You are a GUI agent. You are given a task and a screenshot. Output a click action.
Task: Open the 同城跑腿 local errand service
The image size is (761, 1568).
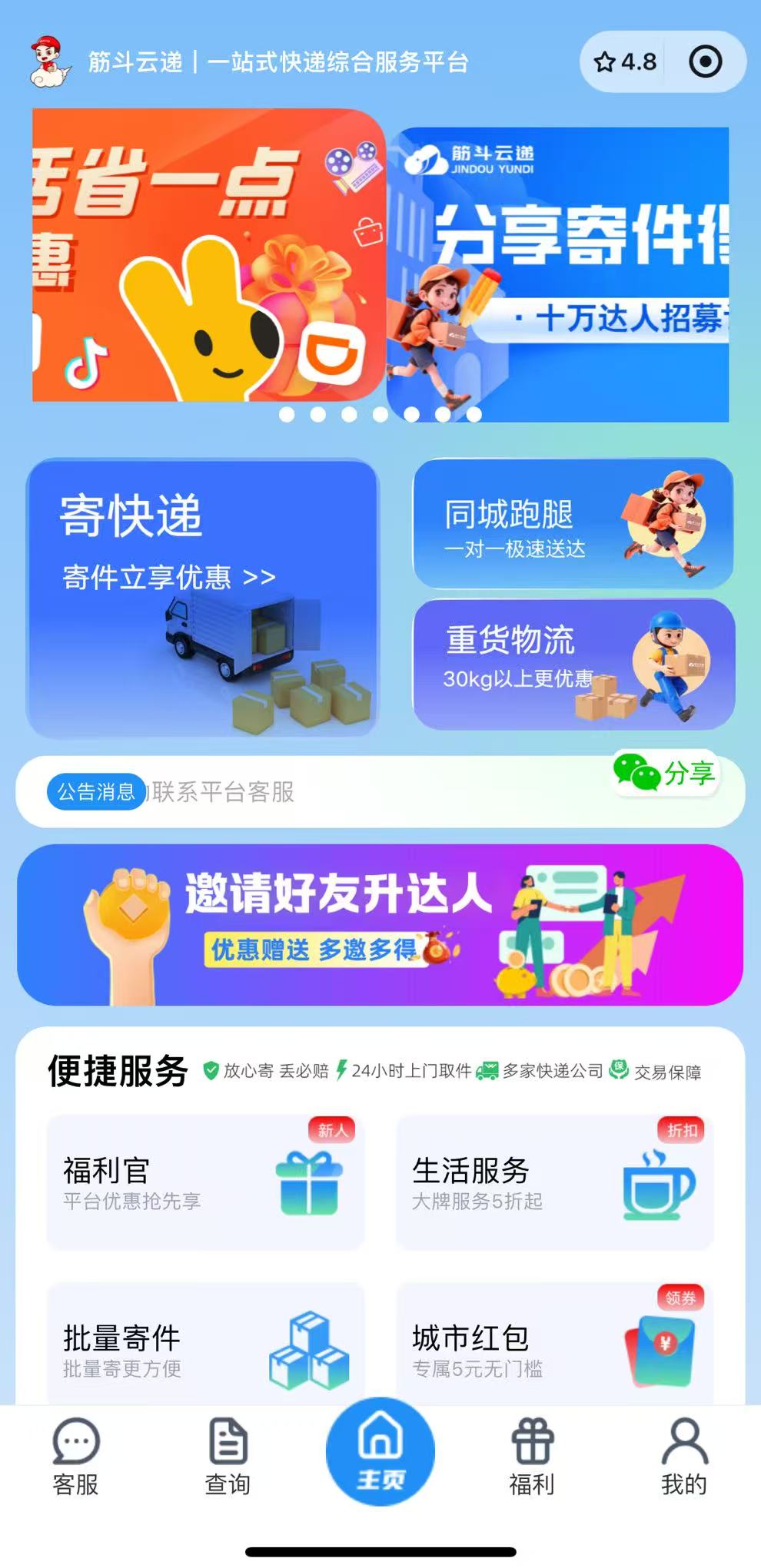(x=573, y=525)
